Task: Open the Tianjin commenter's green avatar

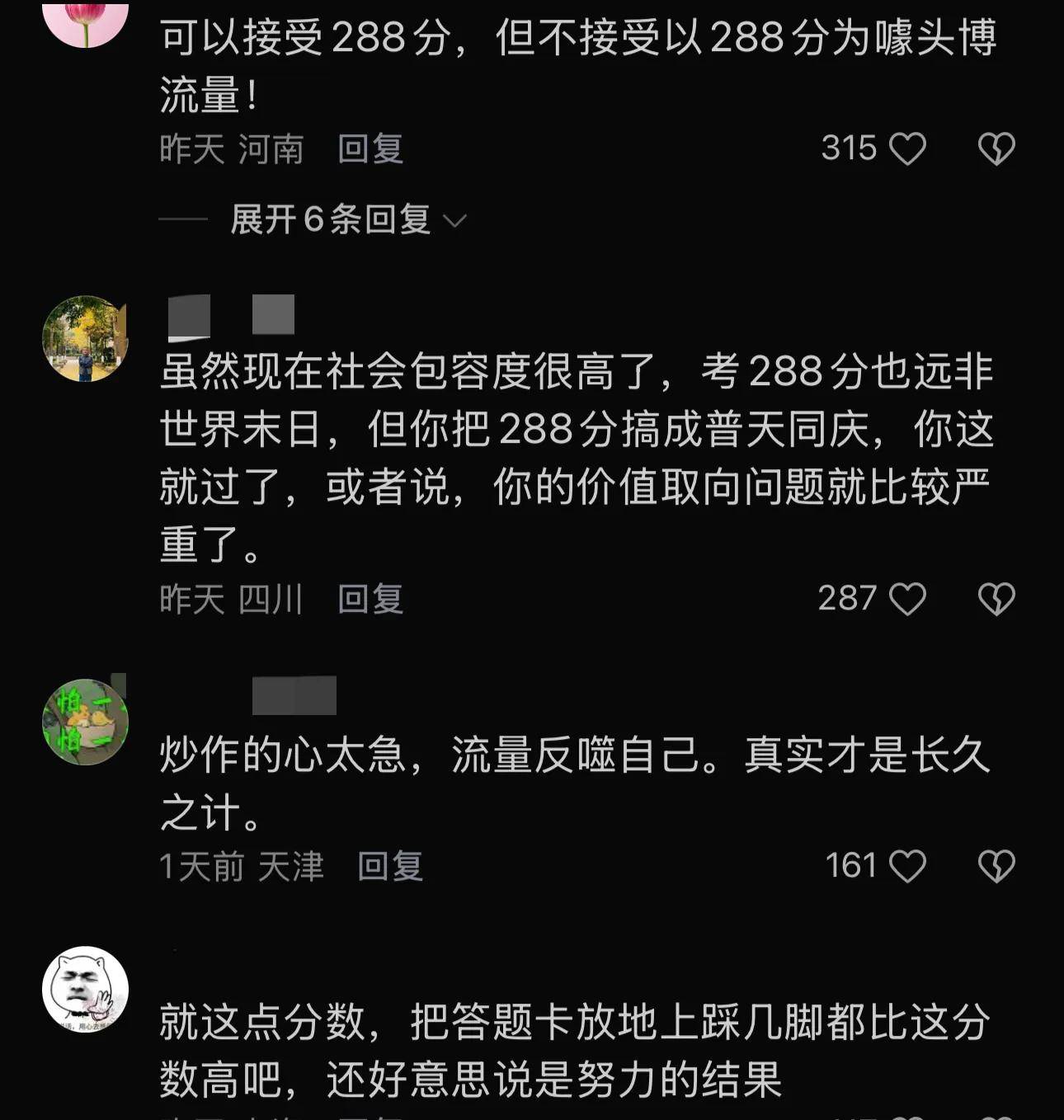Action: pyautogui.click(x=85, y=722)
